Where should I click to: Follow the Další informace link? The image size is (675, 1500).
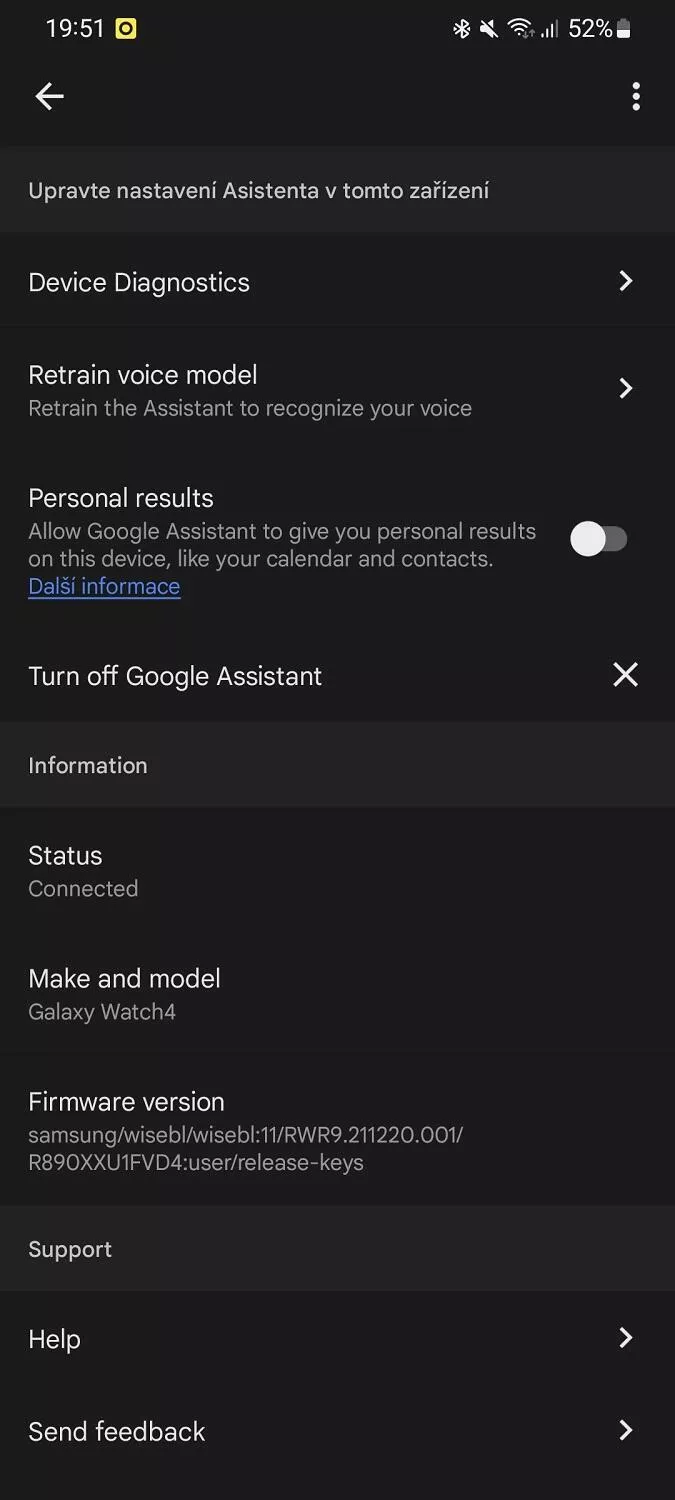coord(104,586)
